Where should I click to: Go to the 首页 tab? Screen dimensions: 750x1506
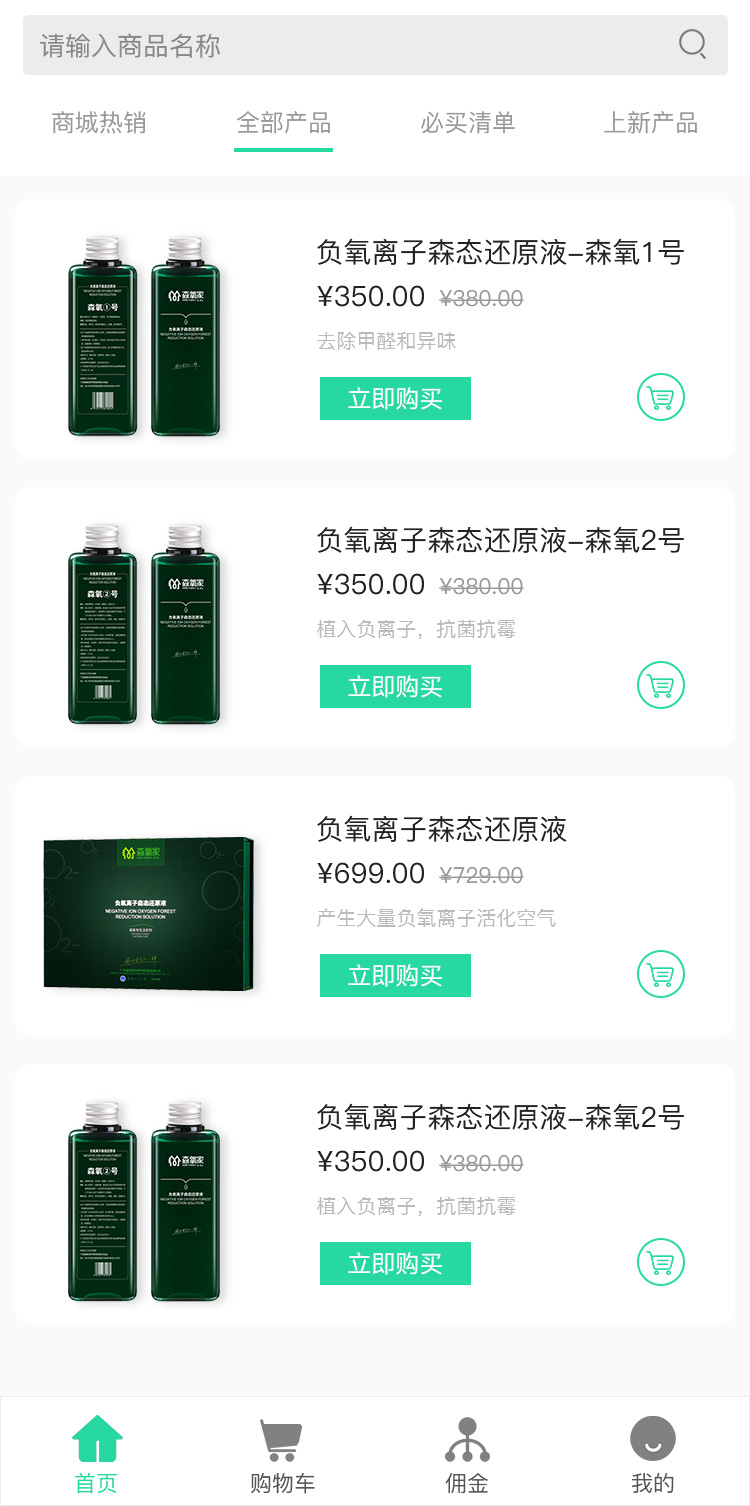(x=97, y=1455)
